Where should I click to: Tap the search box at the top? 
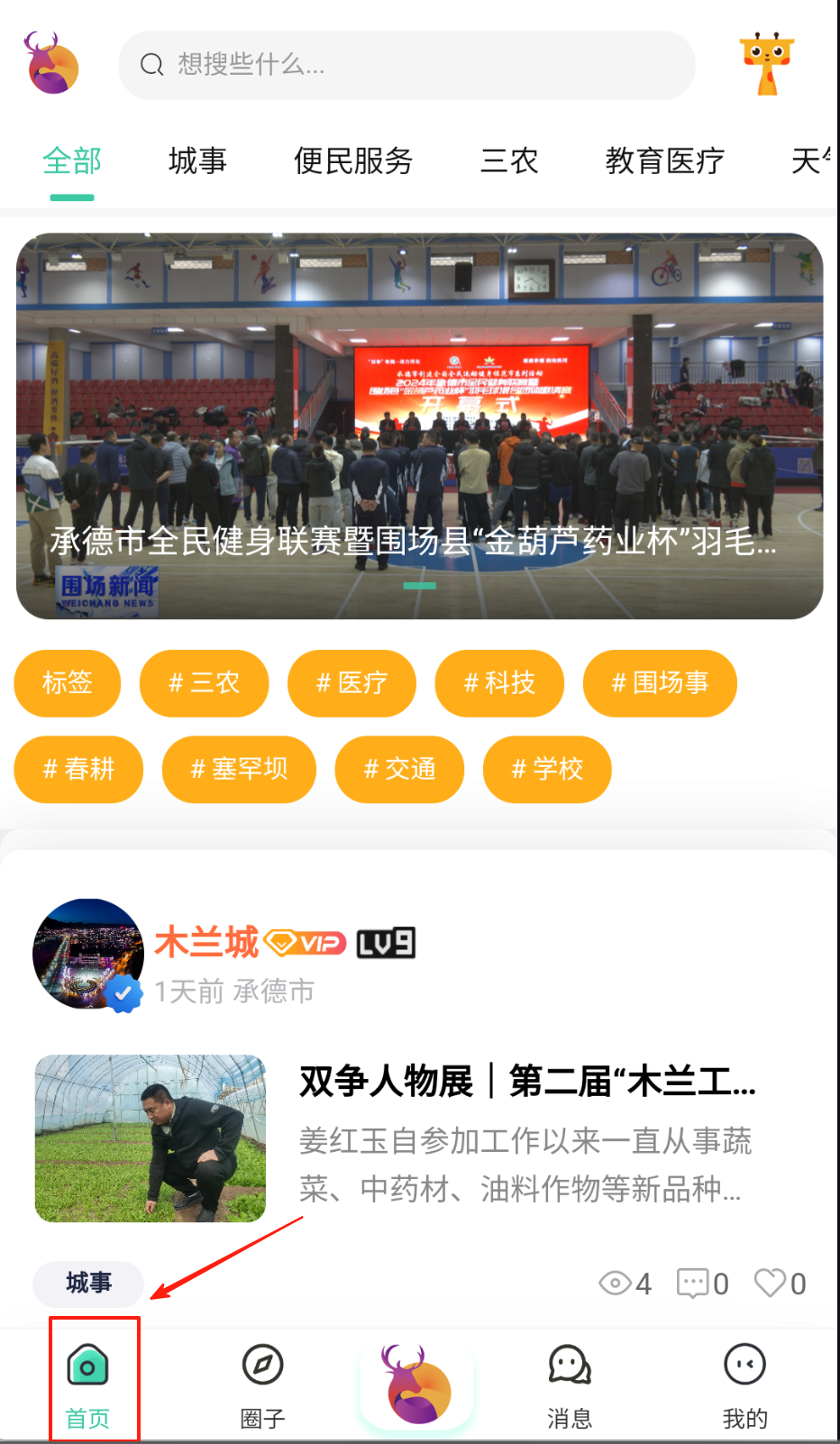[406, 65]
